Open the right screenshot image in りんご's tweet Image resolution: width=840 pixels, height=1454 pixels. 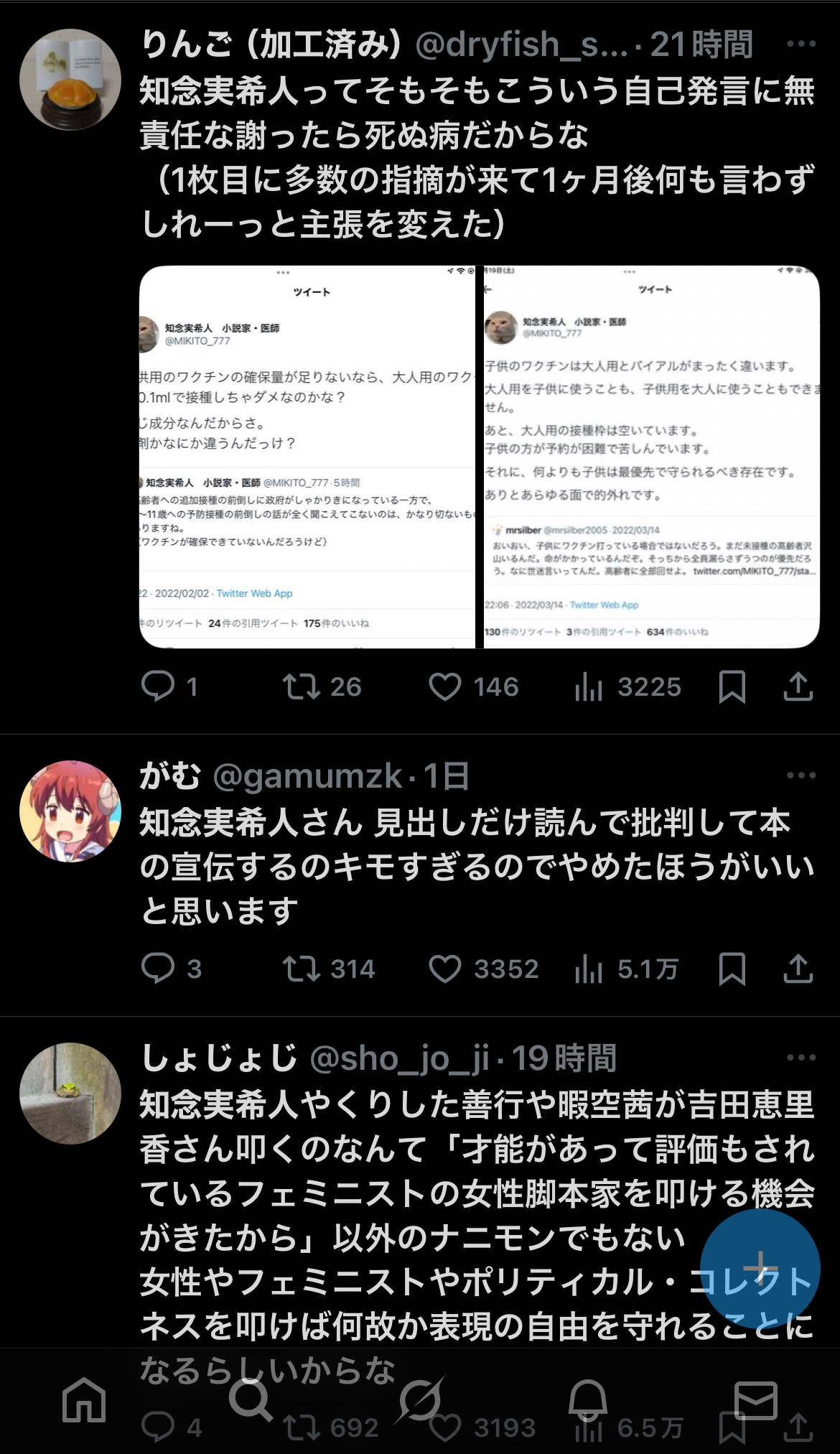[x=652, y=457]
